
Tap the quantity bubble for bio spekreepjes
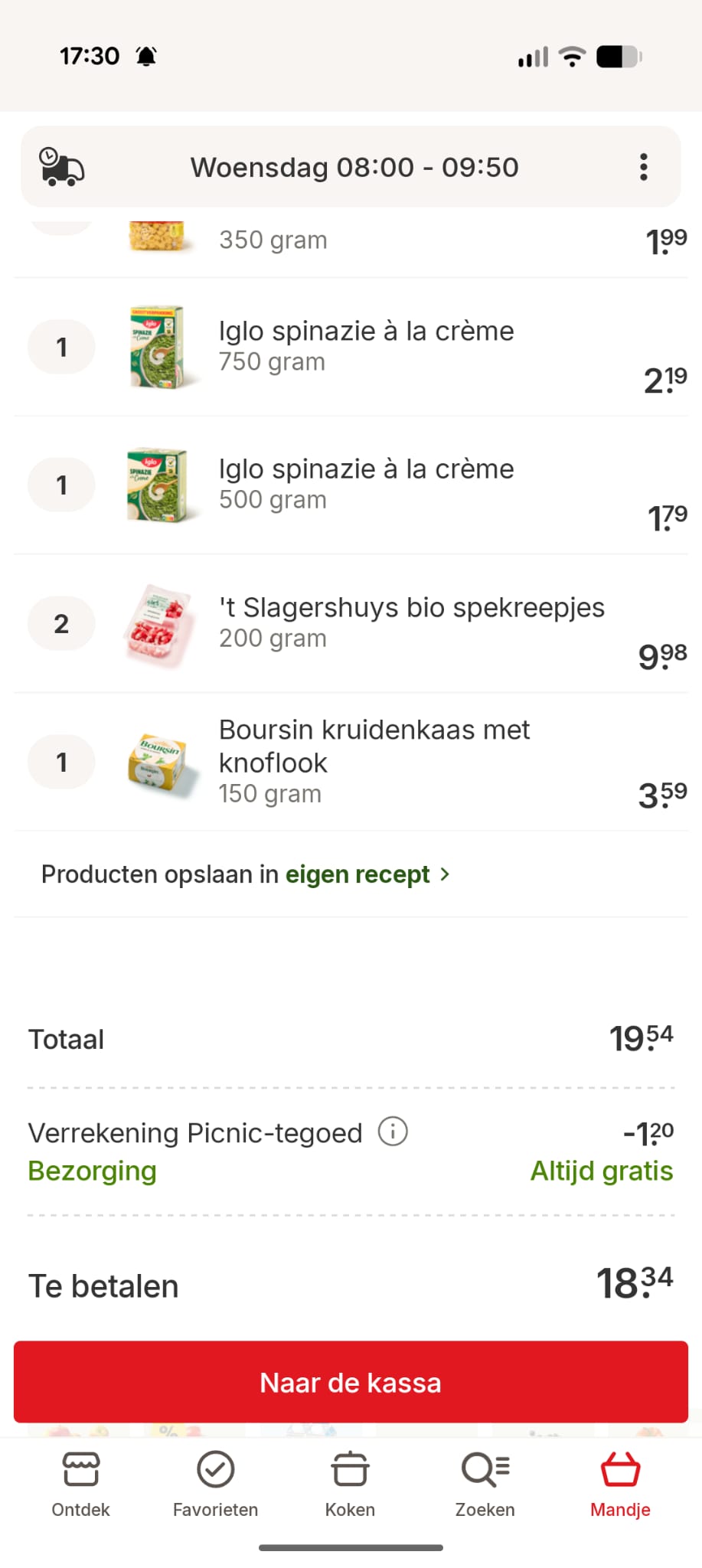(60, 623)
